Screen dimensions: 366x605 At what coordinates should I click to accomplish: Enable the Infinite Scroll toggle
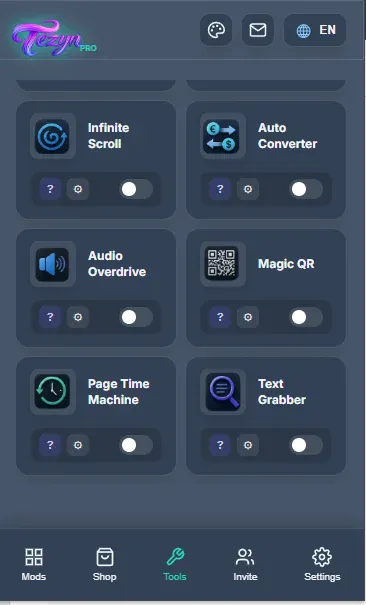click(x=136, y=189)
